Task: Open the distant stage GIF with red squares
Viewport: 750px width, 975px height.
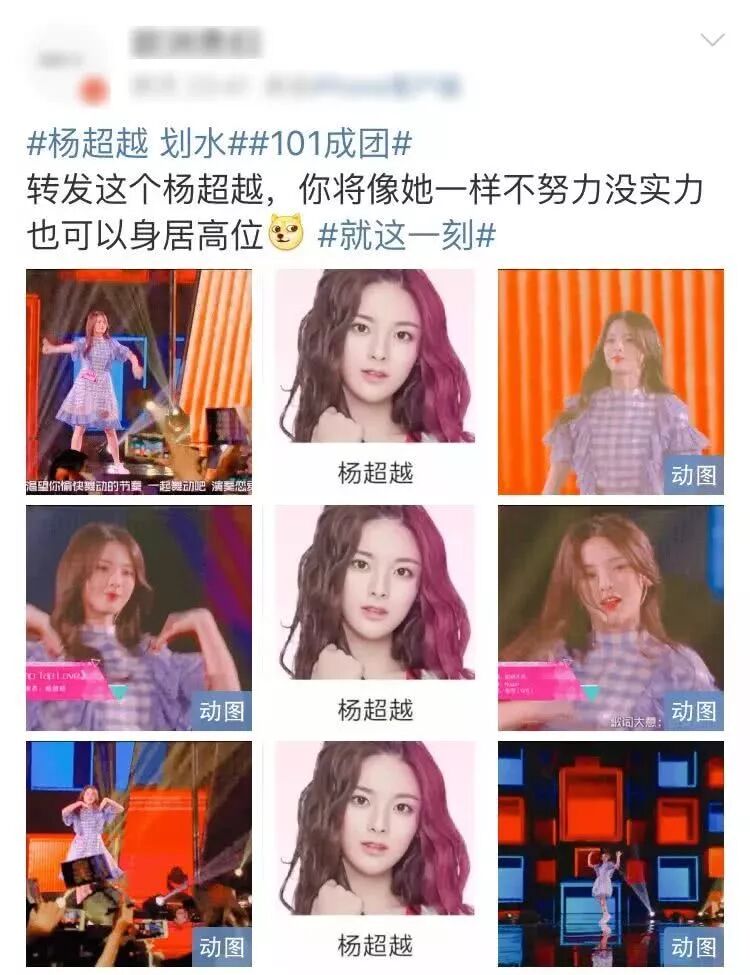Action: pos(610,852)
